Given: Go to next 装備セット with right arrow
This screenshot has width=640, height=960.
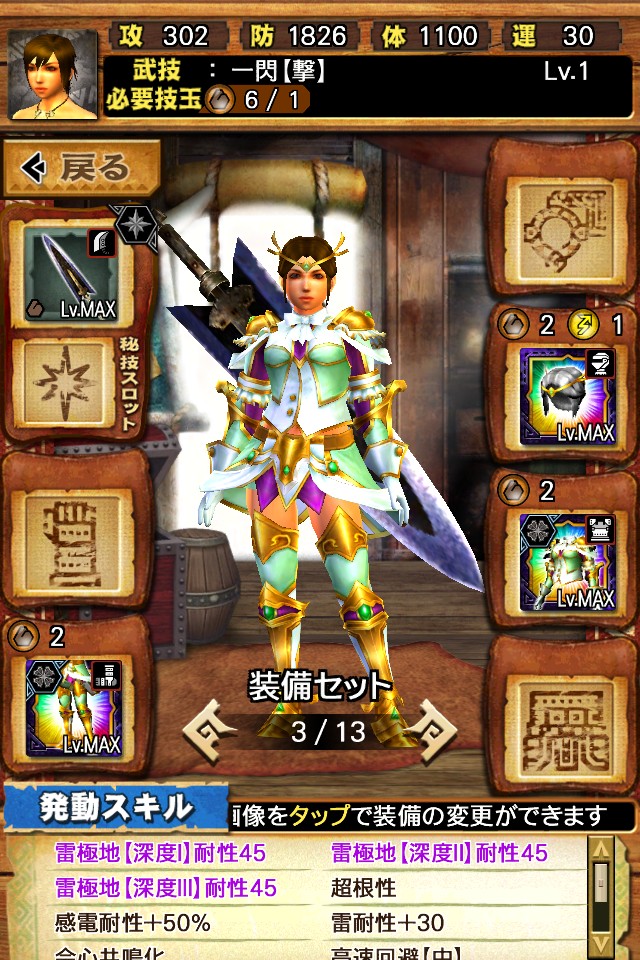Looking at the screenshot, I should coord(432,731).
